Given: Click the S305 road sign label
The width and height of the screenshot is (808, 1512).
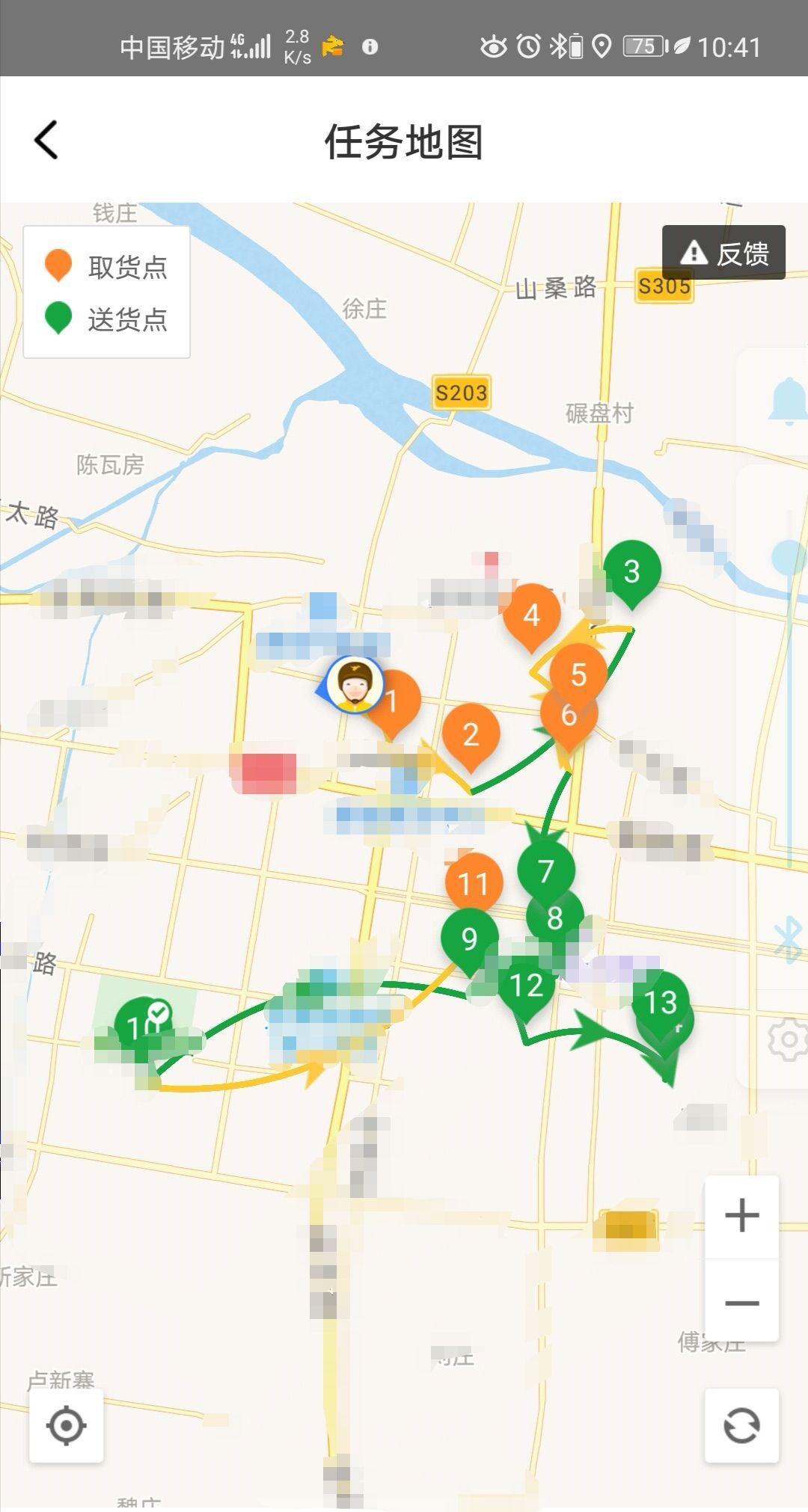Looking at the screenshot, I should coord(664,286).
